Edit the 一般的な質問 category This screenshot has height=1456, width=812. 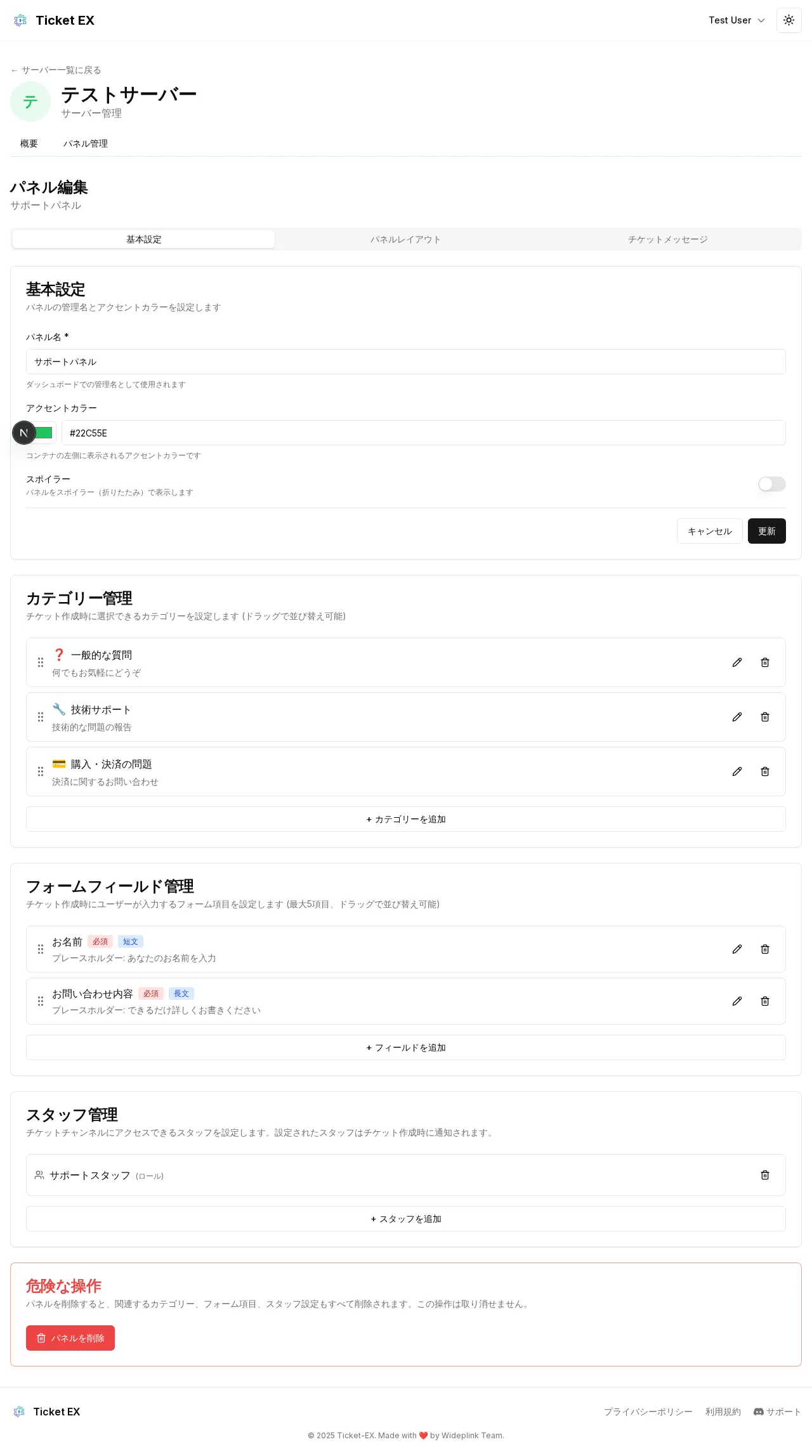point(737,662)
